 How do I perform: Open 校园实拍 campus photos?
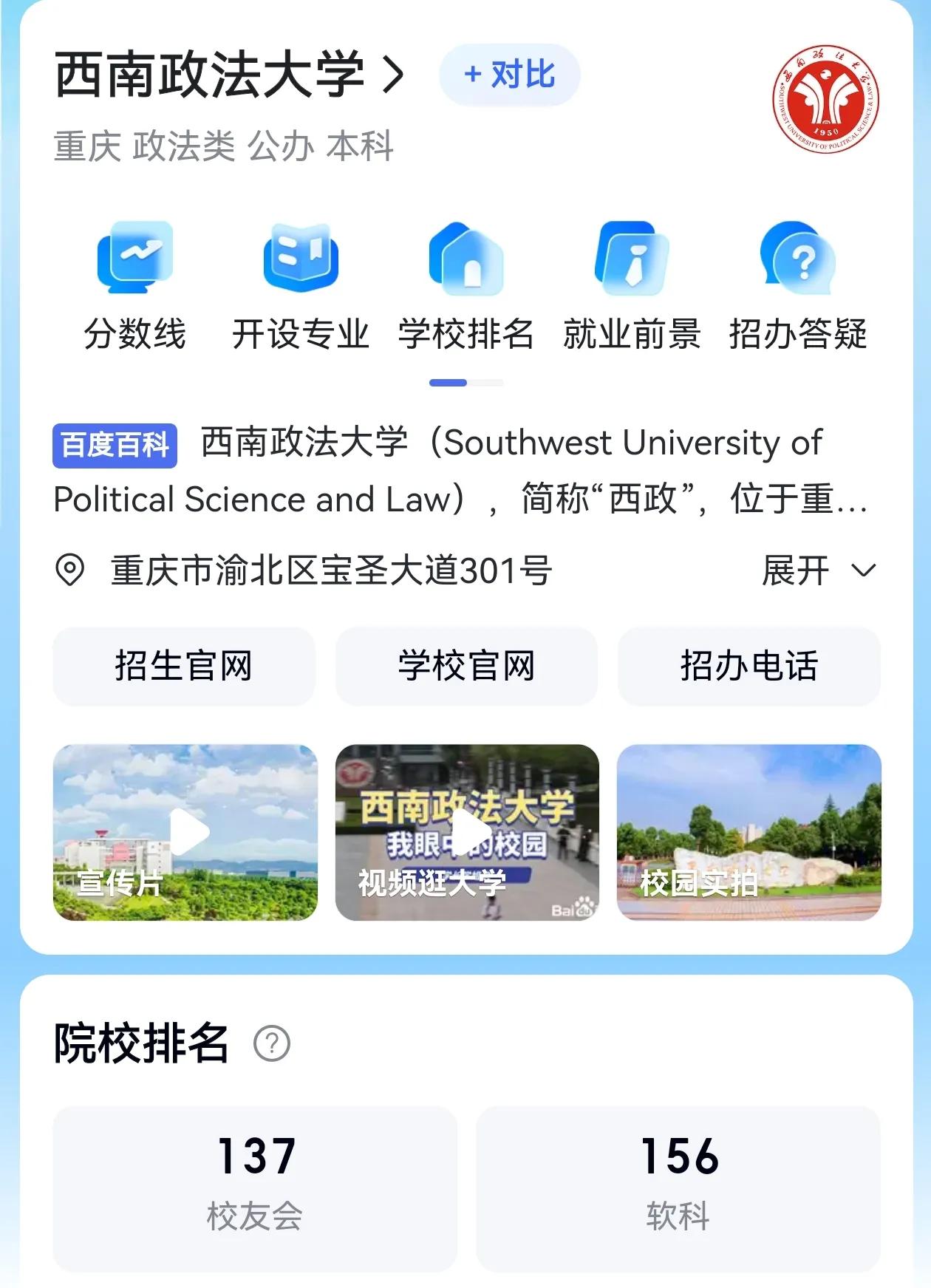click(748, 832)
